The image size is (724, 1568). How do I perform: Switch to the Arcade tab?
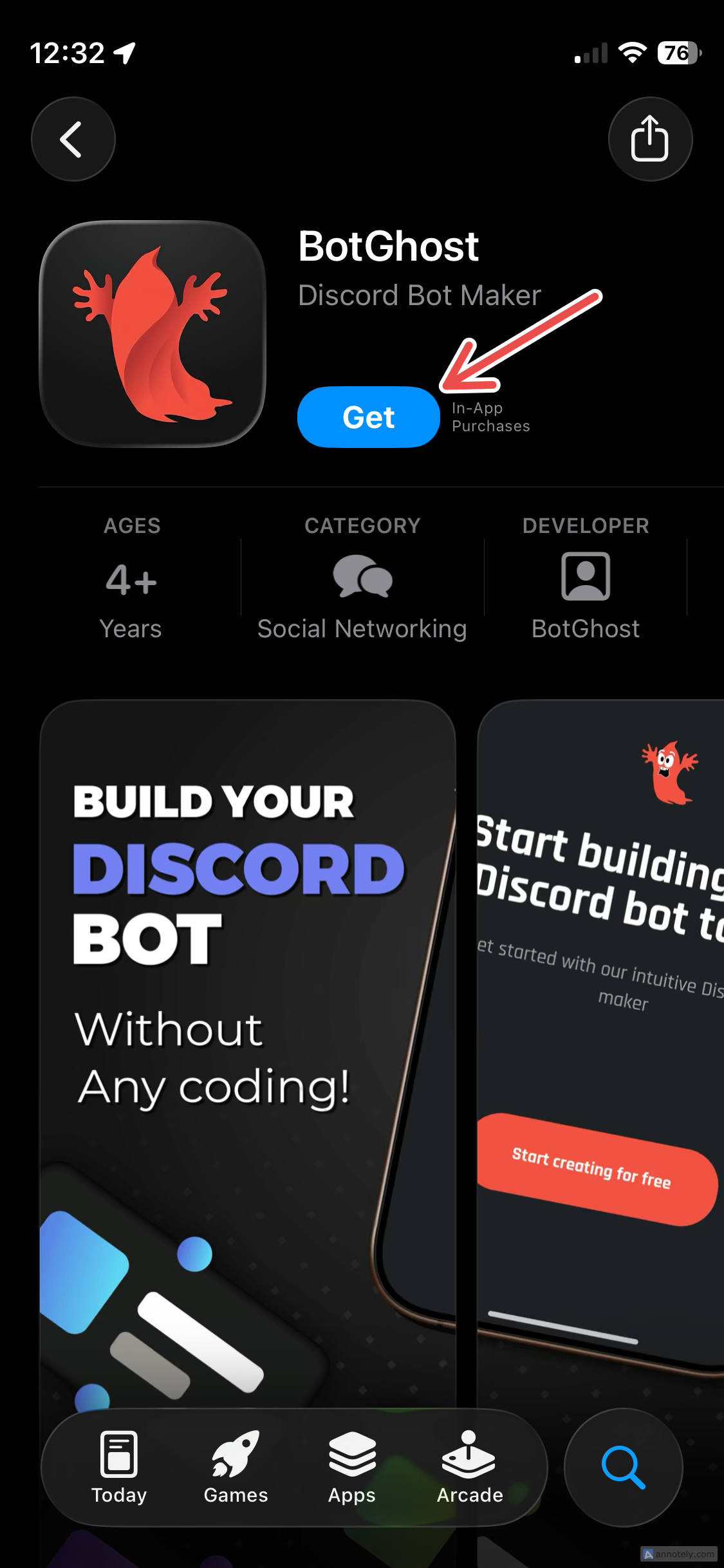(469, 1467)
